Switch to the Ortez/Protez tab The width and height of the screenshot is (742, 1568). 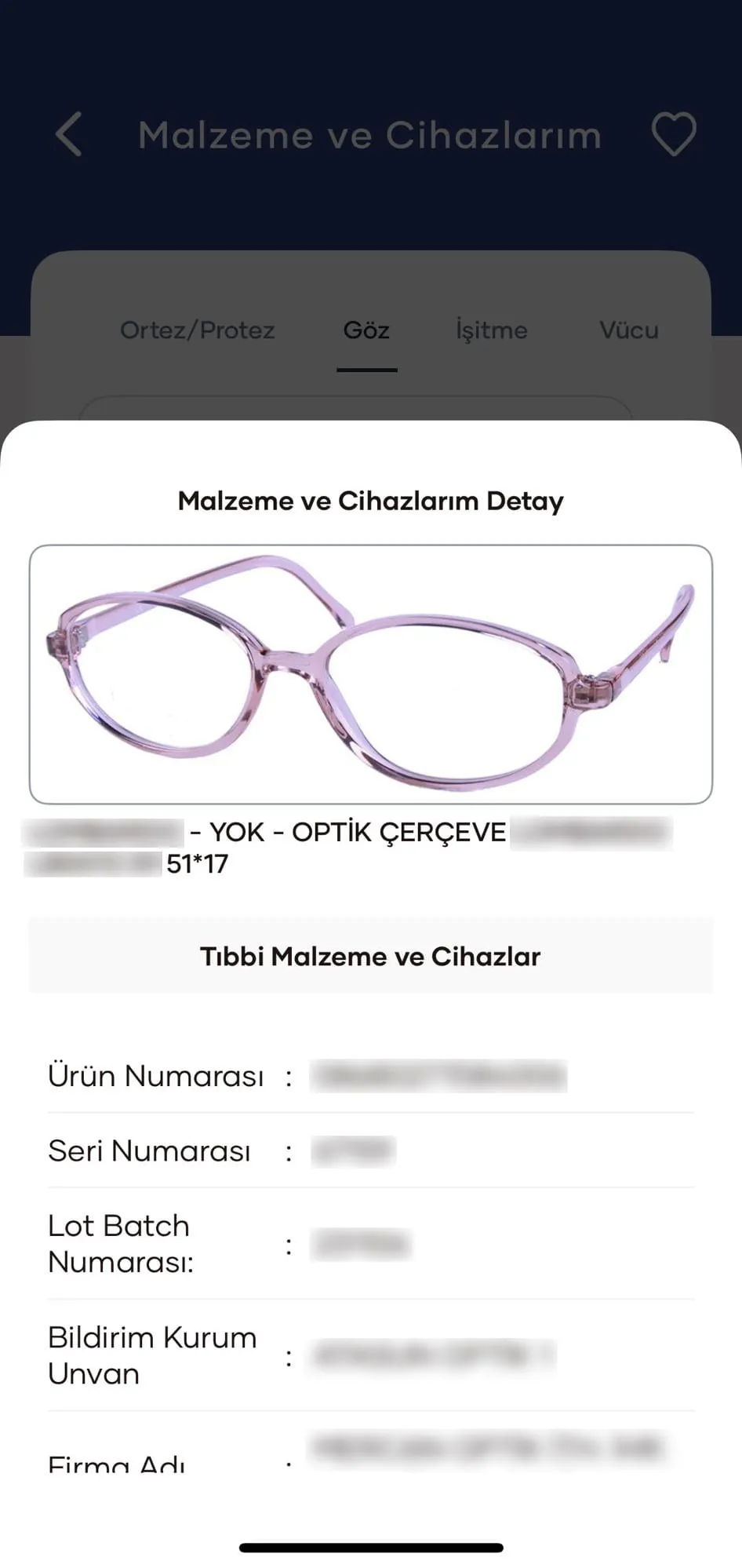(198, 330)
